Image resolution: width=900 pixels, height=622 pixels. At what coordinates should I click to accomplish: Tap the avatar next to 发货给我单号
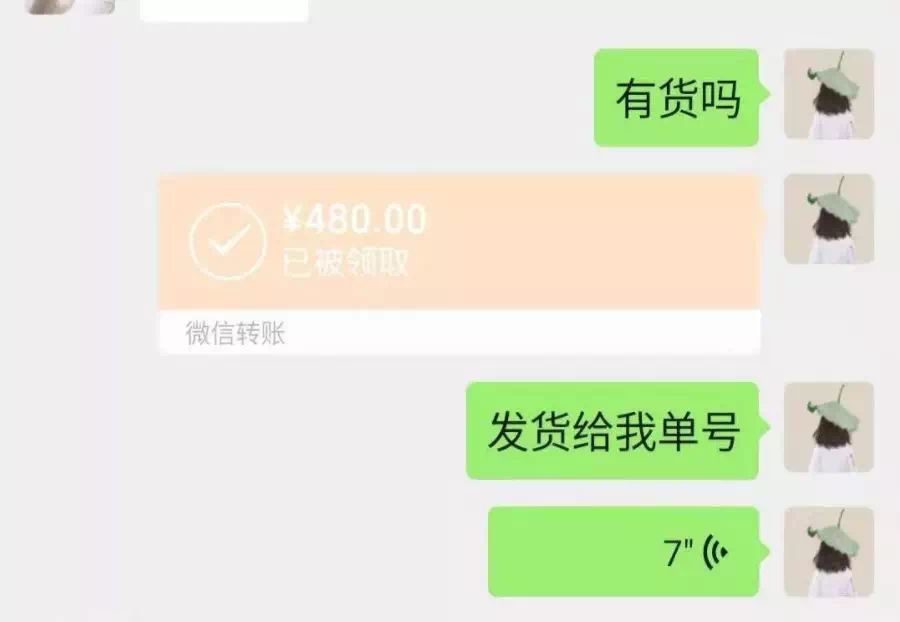pos(828,427)
